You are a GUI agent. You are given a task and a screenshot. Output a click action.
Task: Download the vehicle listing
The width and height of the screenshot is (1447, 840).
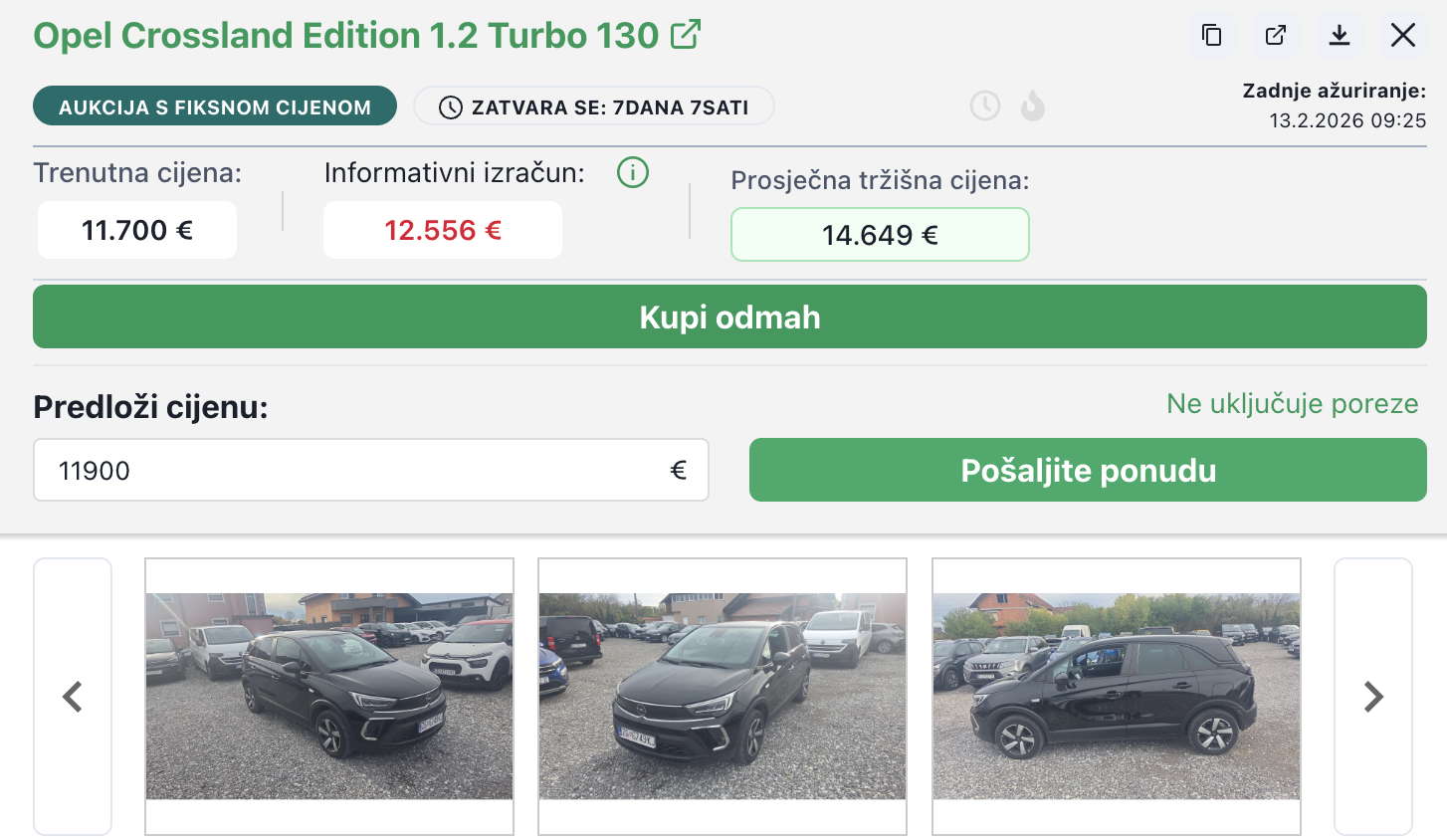tap(1339, 36)
